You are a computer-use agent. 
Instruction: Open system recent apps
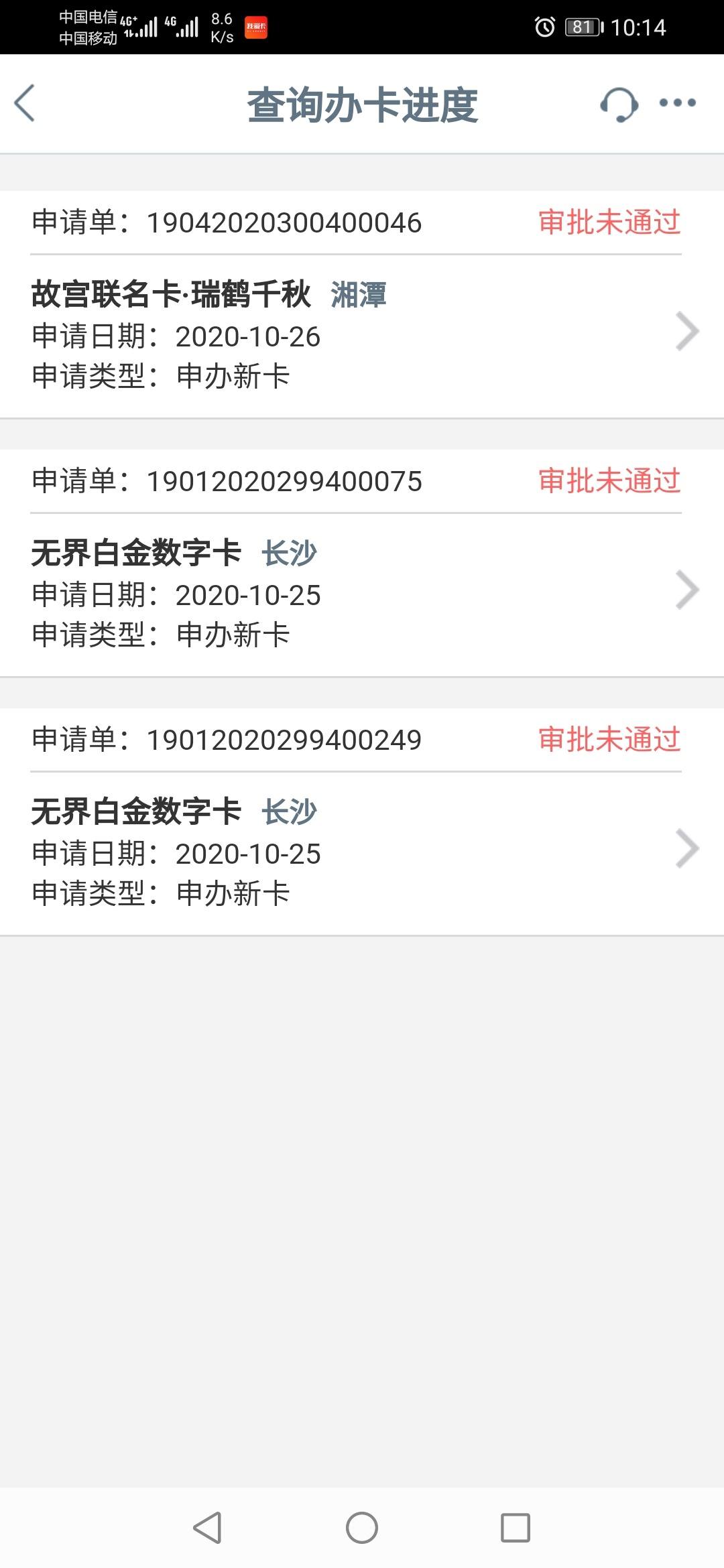click(516, 1528)
